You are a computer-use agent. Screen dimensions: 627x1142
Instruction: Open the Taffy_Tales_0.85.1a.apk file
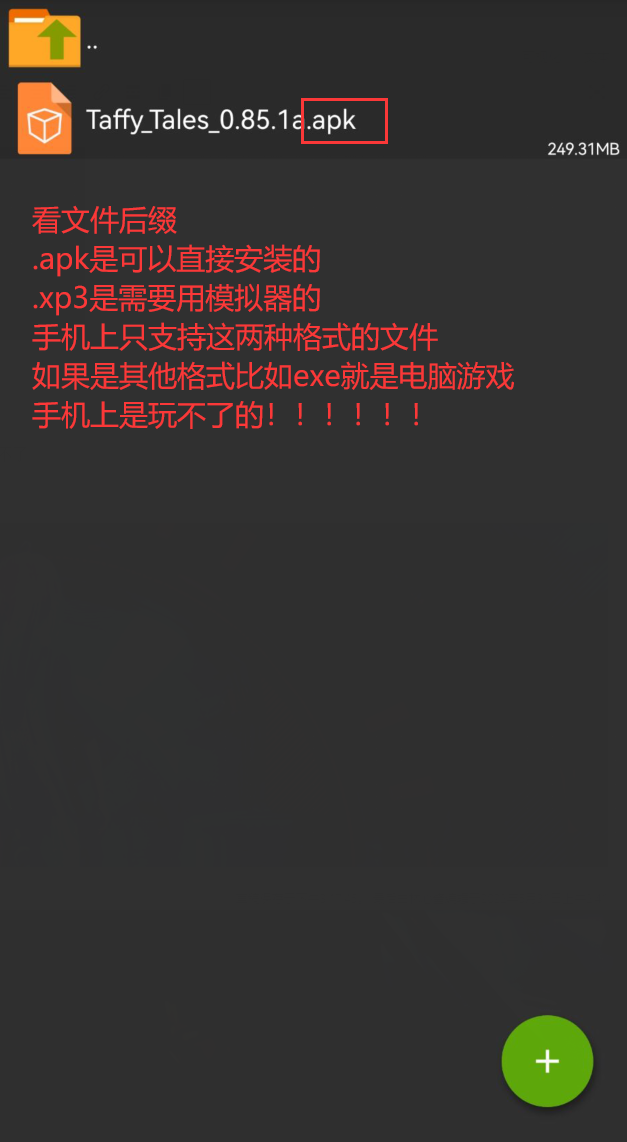(x=313, y=119)
